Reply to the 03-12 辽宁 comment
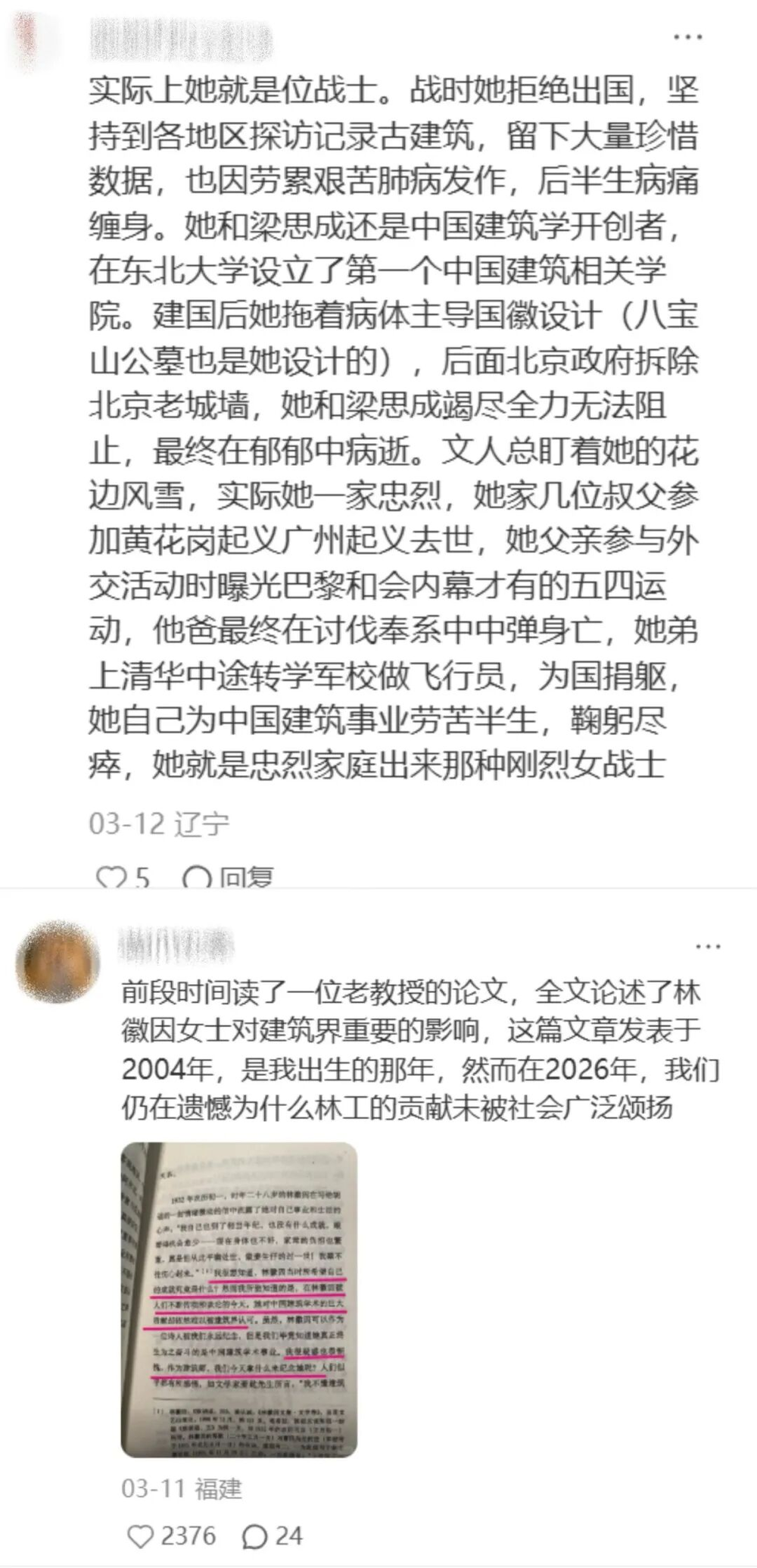757x1568 pixels. click(x=198, y=879)
